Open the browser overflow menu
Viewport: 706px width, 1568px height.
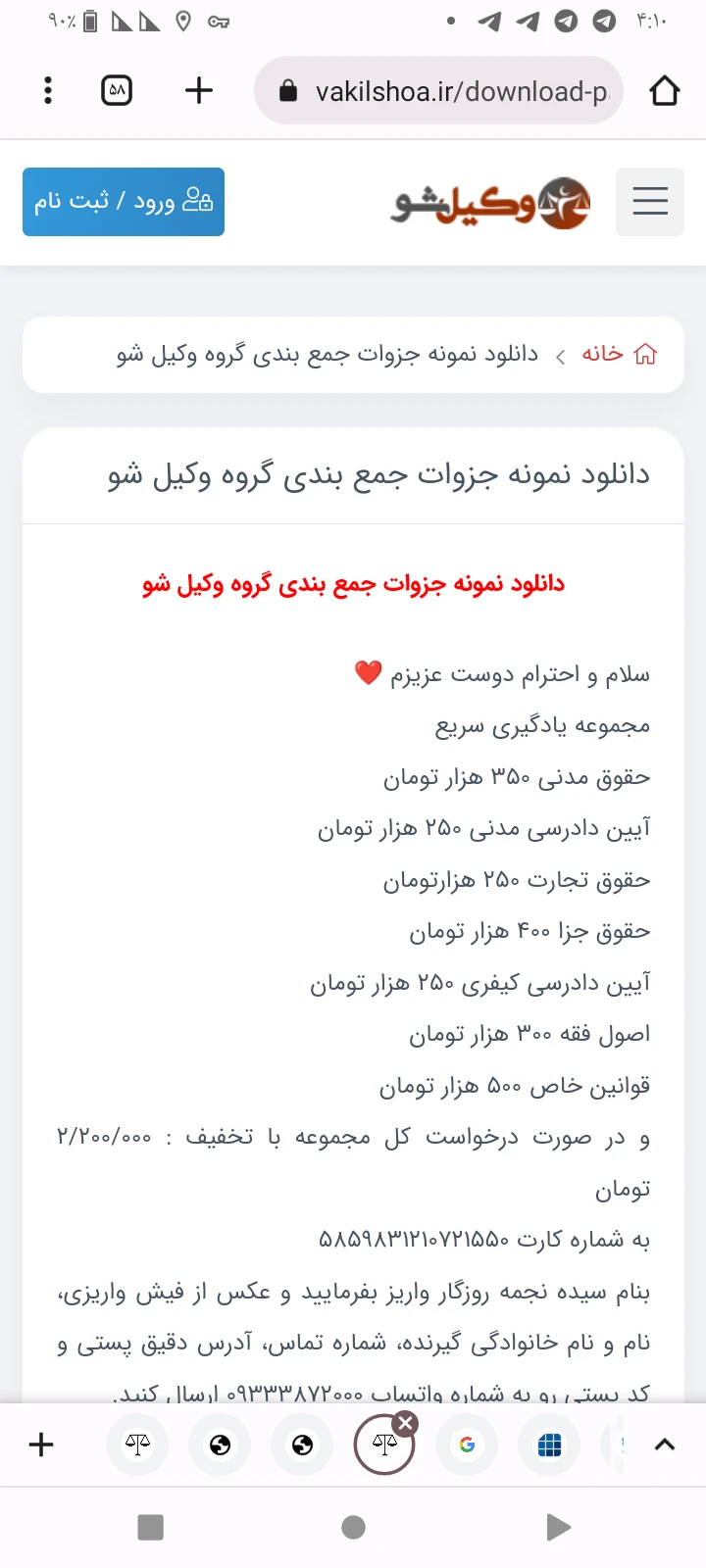tap(48, 91)
